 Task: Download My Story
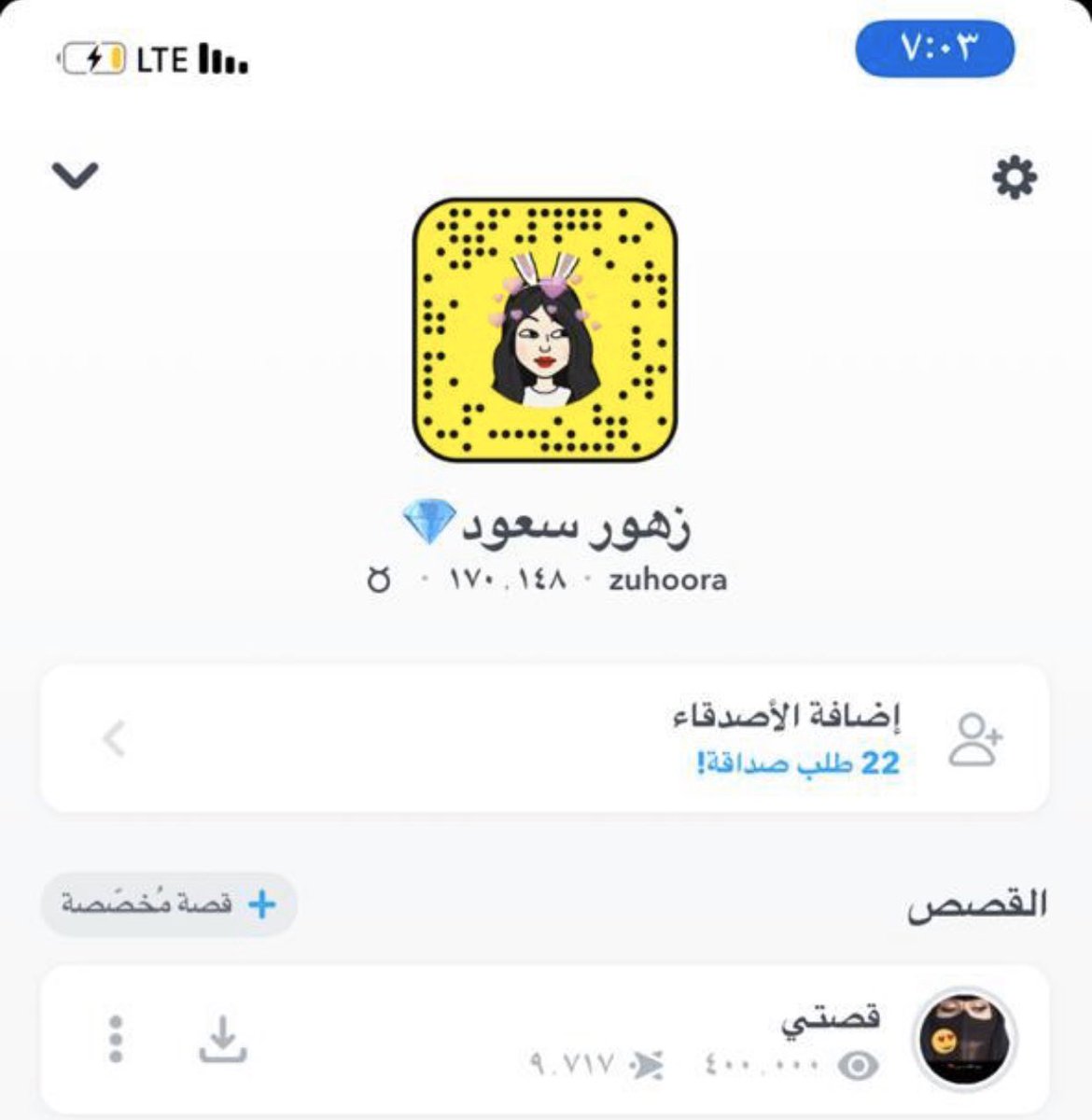pos(223,1040)
